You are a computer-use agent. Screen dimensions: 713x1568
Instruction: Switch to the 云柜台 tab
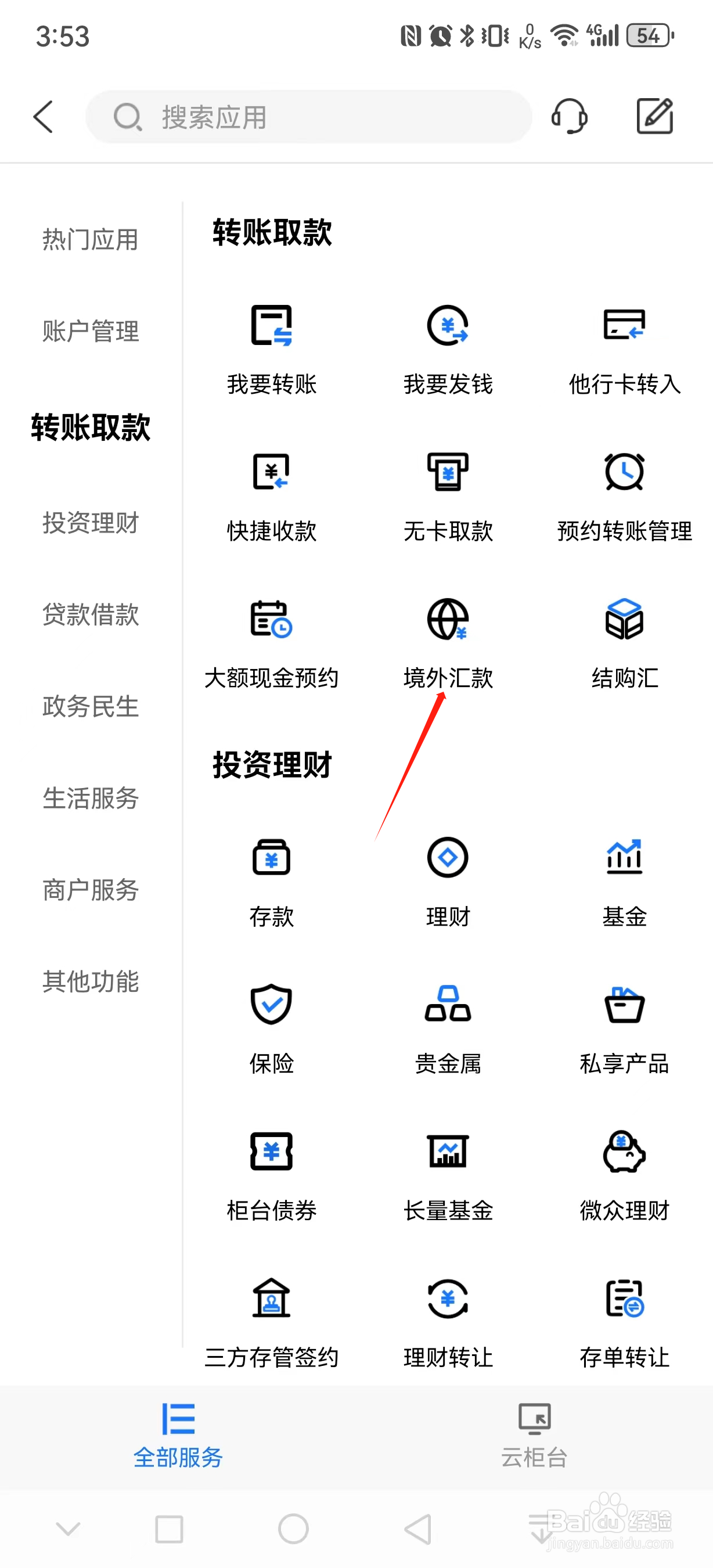pyautogui.click(x=534, y=1437)
